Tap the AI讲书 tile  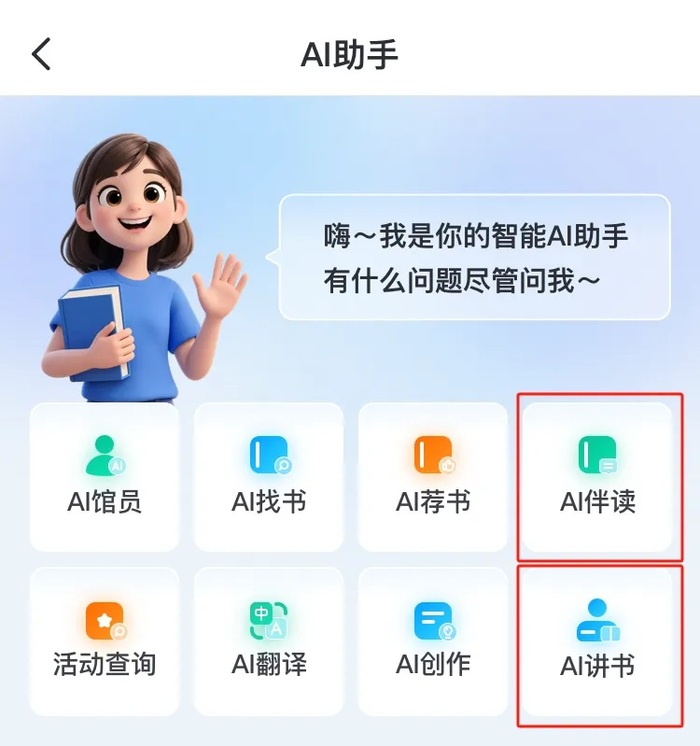tap(598, 640)
